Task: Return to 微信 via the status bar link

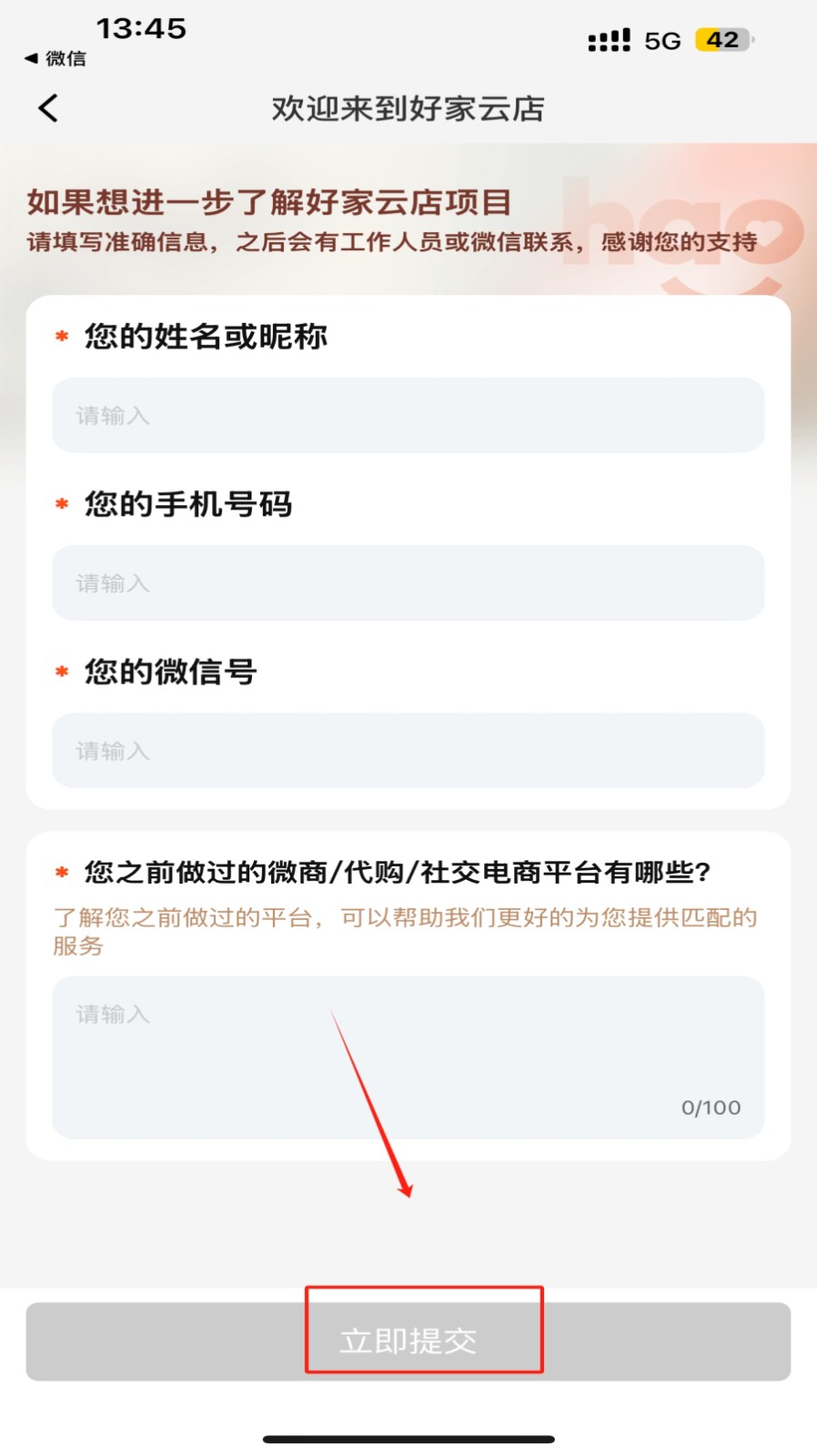Action: (55, 58)
